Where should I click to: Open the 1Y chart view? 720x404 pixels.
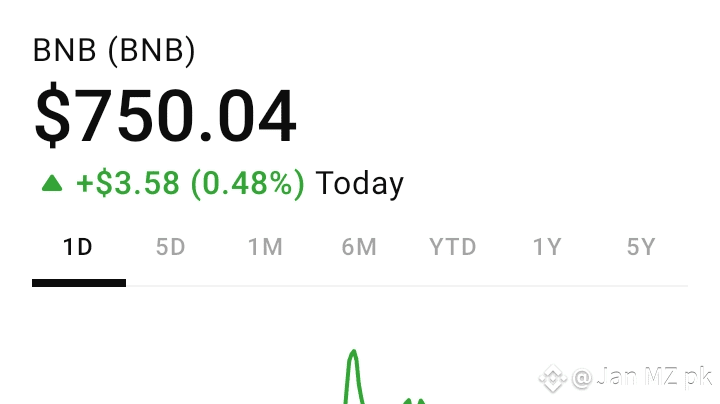click(x=547, y=247)
